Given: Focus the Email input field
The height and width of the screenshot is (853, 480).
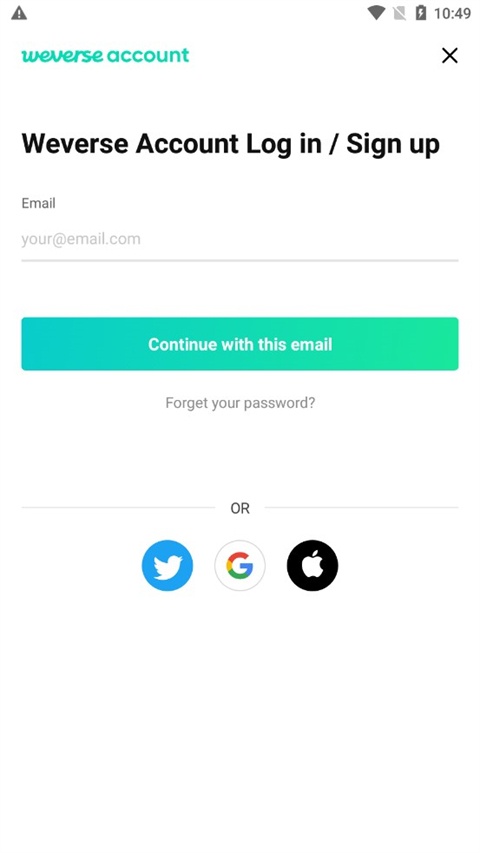Looking at the screenshot, I should pyautogui.click(x=239, y=239).
